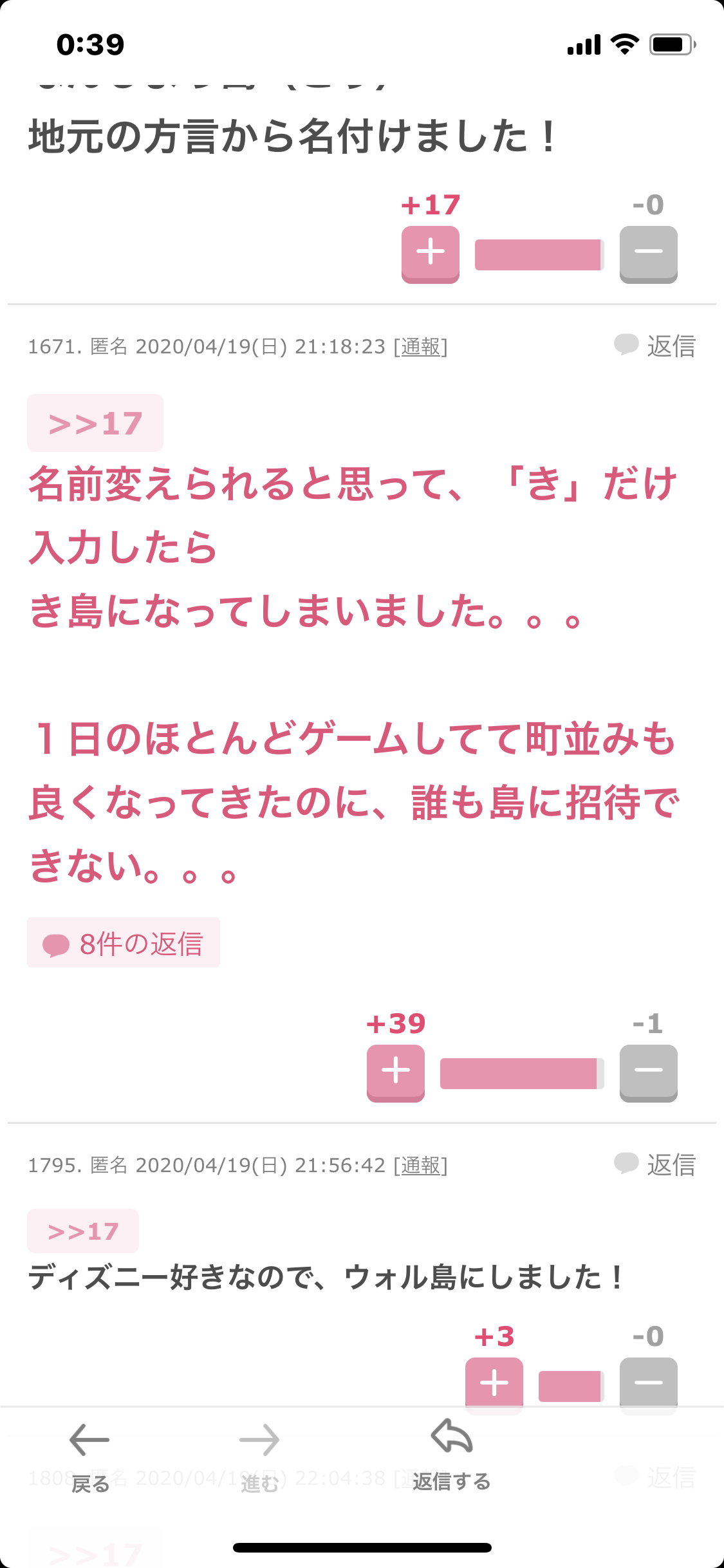Upvote the ウォル島 comment with +3
The height and width of the screenshot is (1568, 724).
494,1383
